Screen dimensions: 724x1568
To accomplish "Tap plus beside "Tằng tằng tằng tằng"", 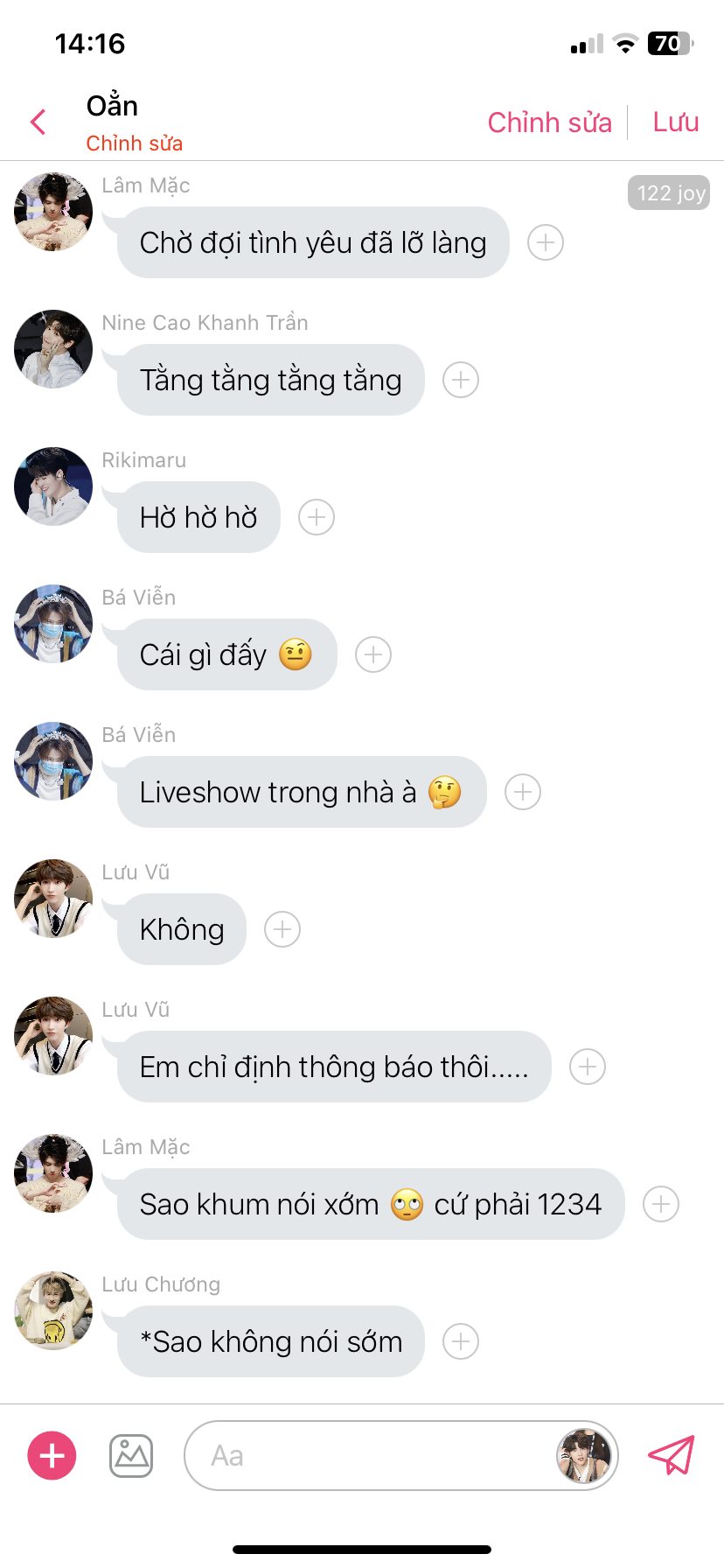I will (x=461, y=380).
